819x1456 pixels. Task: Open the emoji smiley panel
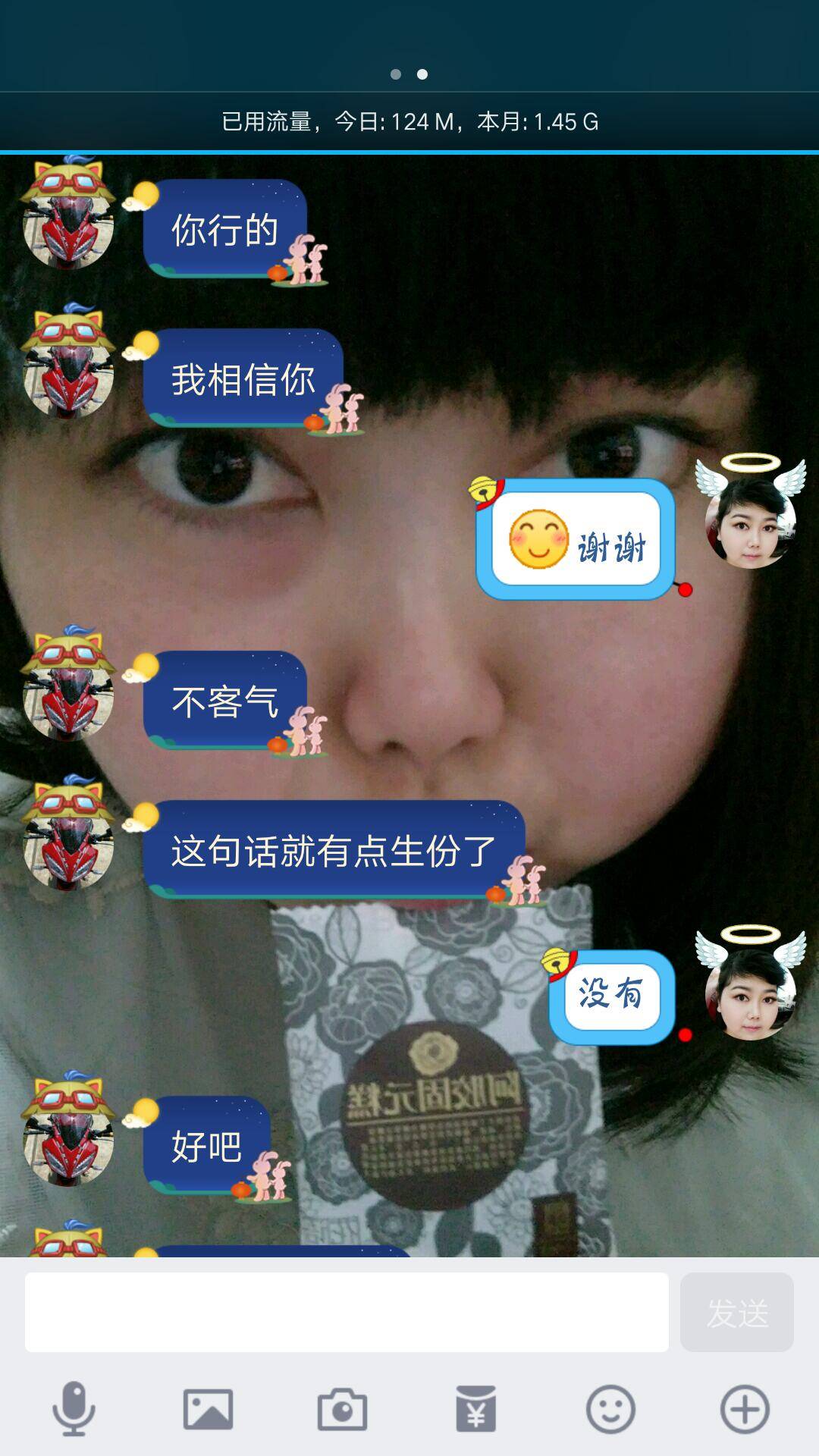click(x=610, y=1409)
